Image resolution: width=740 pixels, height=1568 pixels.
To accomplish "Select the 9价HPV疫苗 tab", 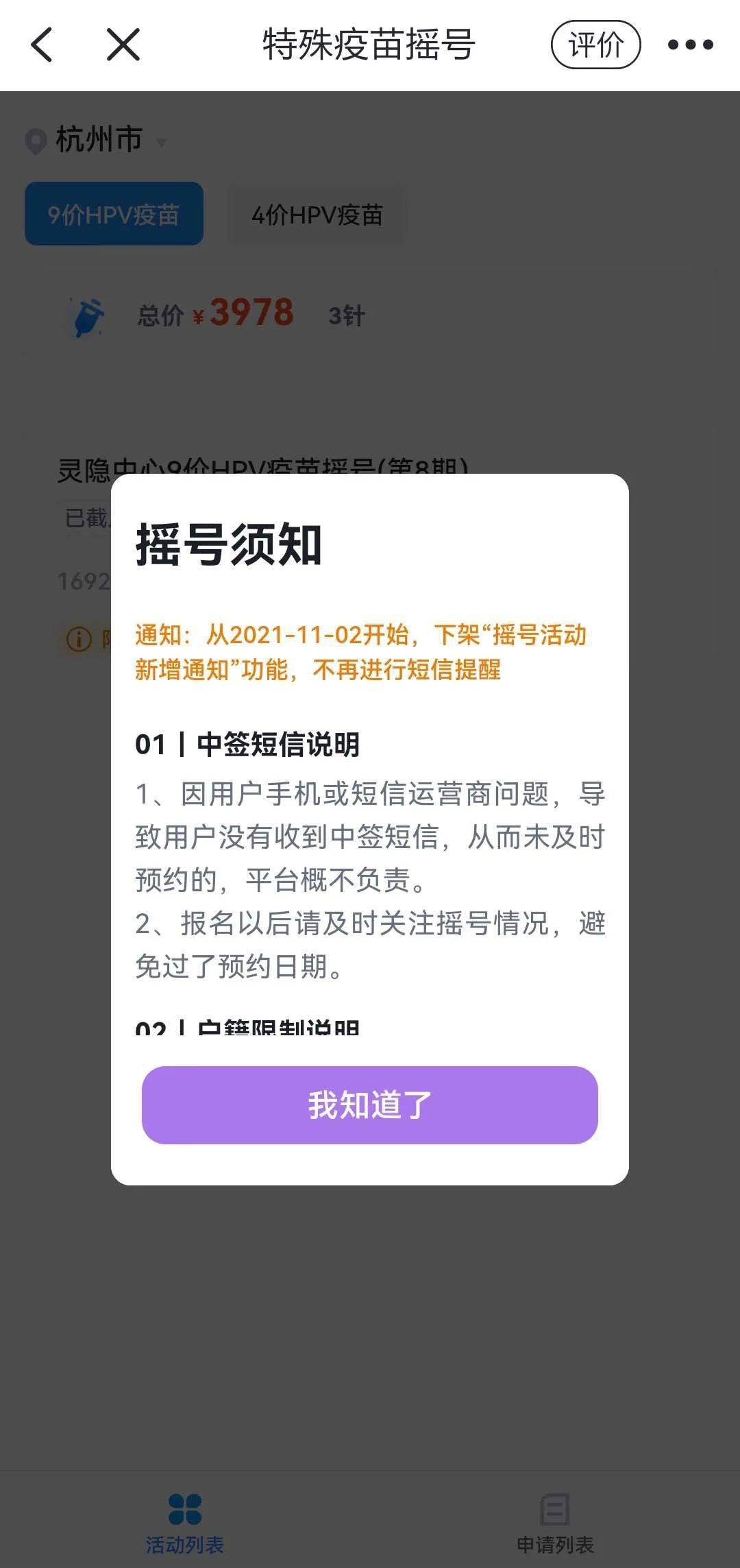I will (x=113, y=214).
